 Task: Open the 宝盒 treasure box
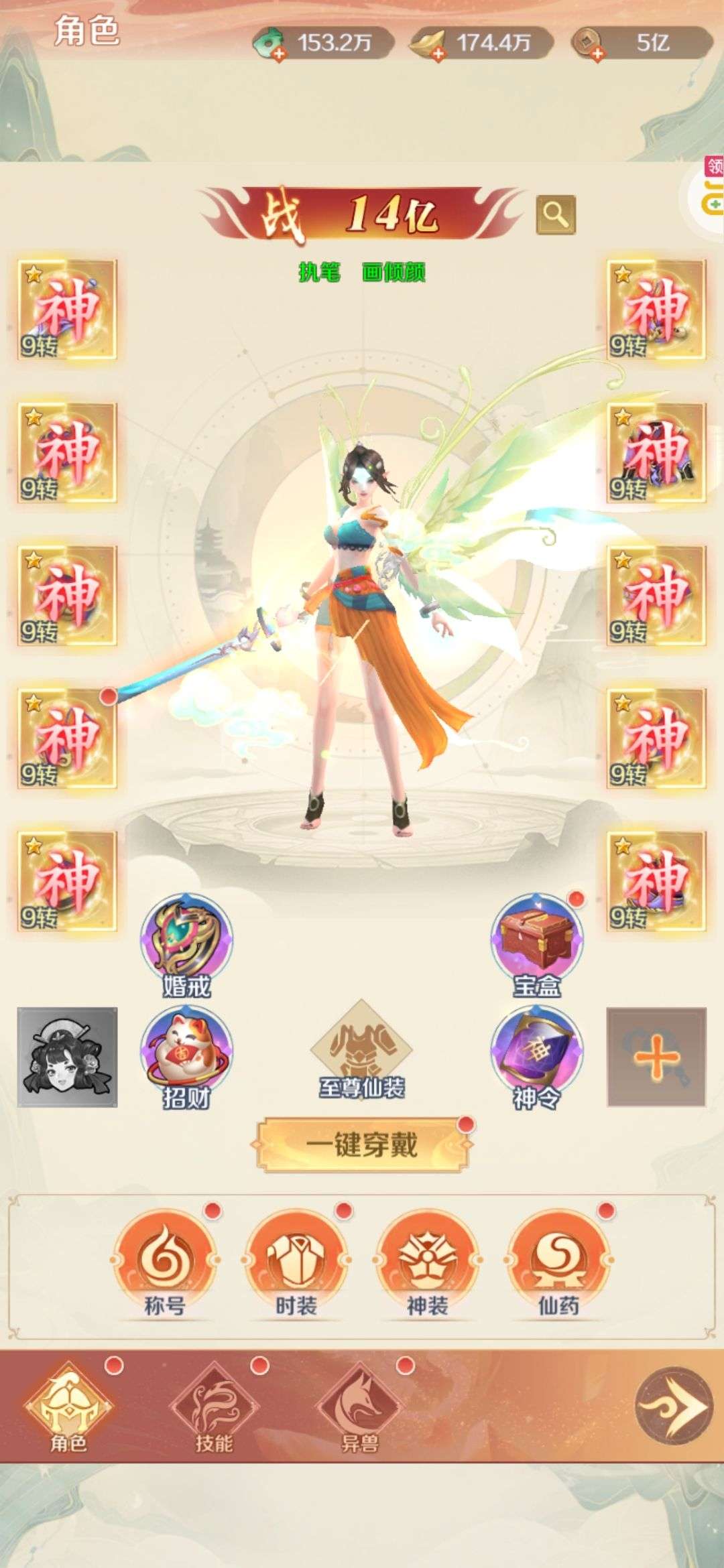(x=536, y=945)
